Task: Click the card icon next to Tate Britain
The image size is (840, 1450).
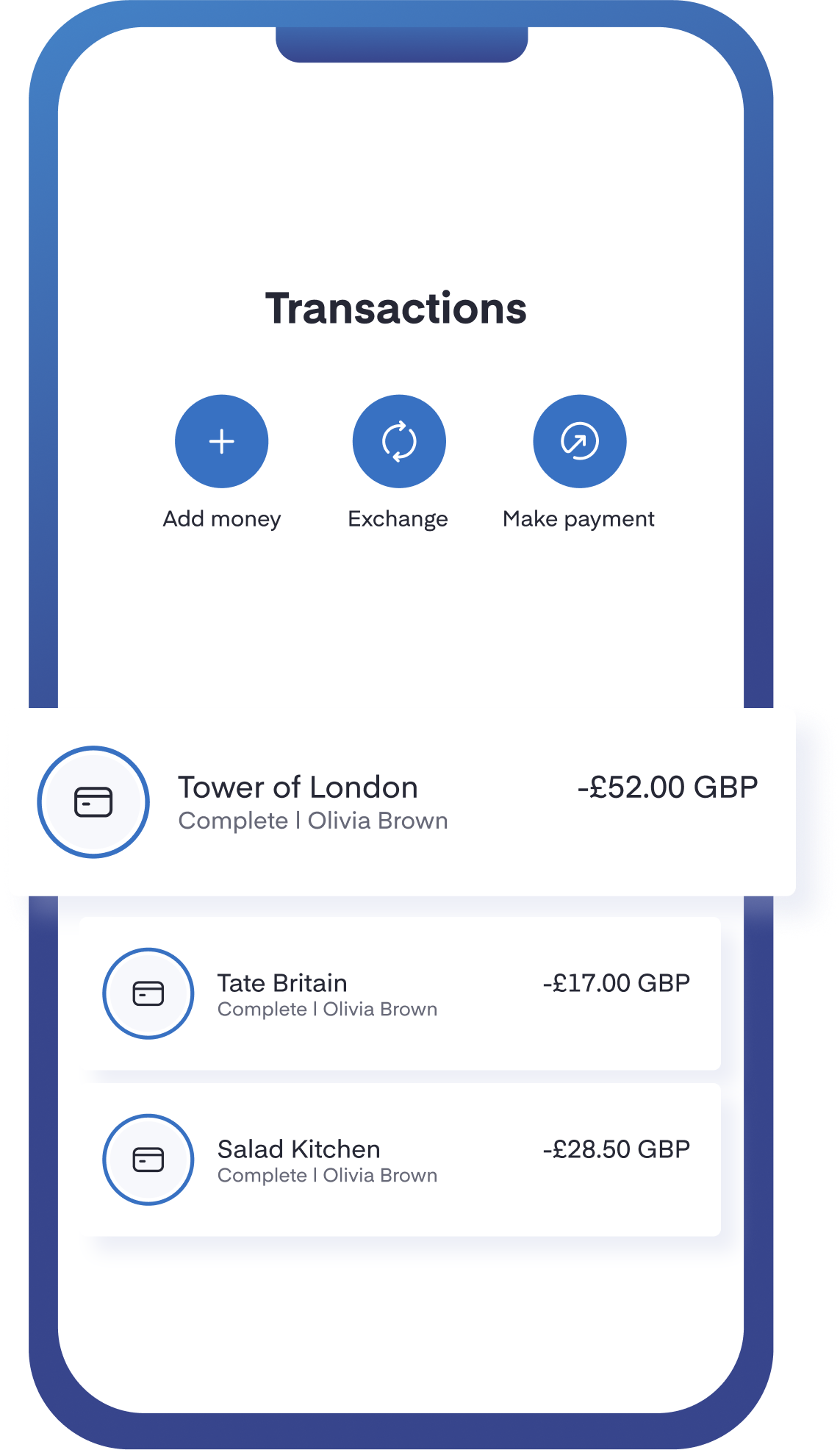Action: click(148, 993)
